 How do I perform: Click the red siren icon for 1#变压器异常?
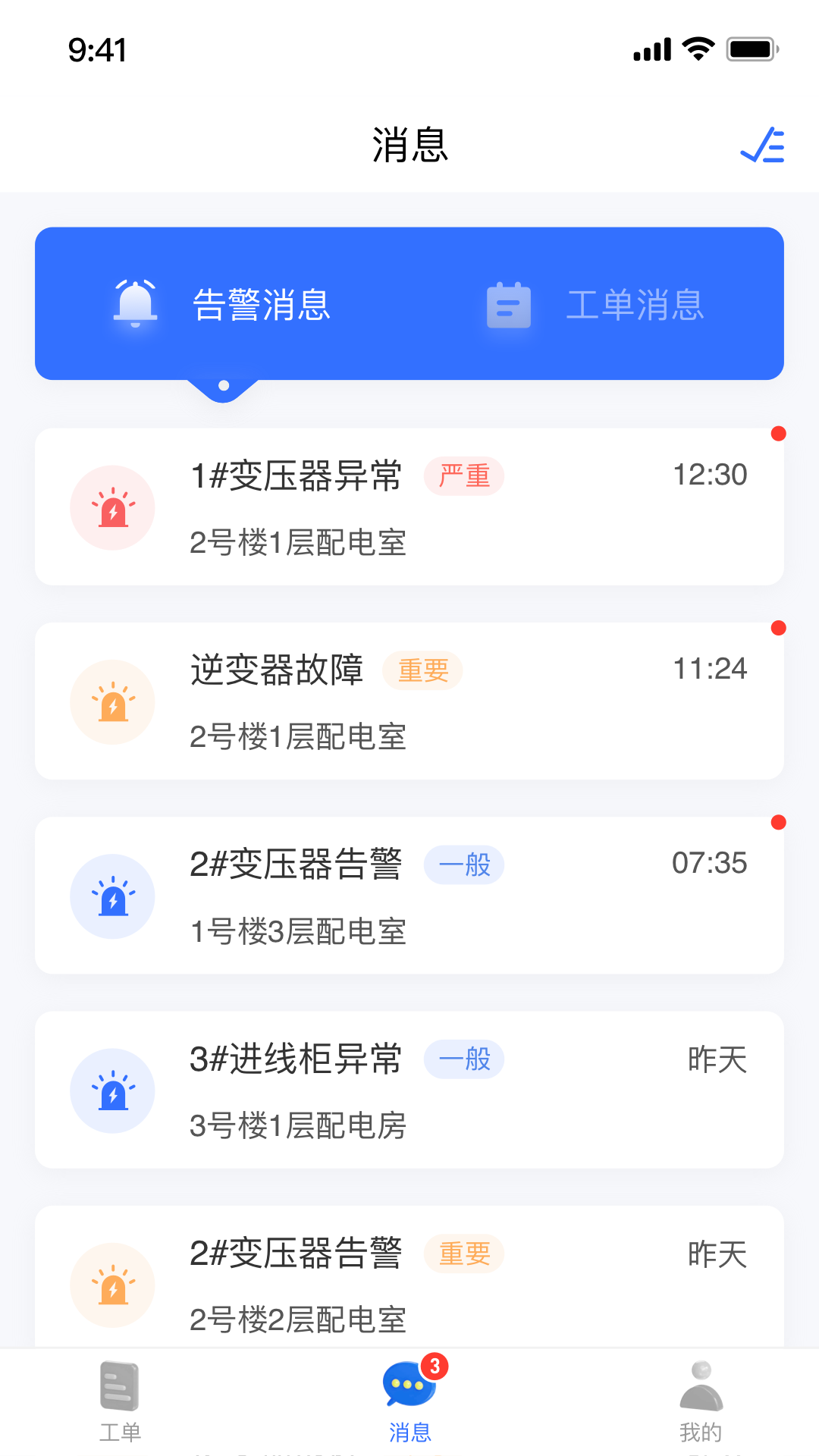112,507
